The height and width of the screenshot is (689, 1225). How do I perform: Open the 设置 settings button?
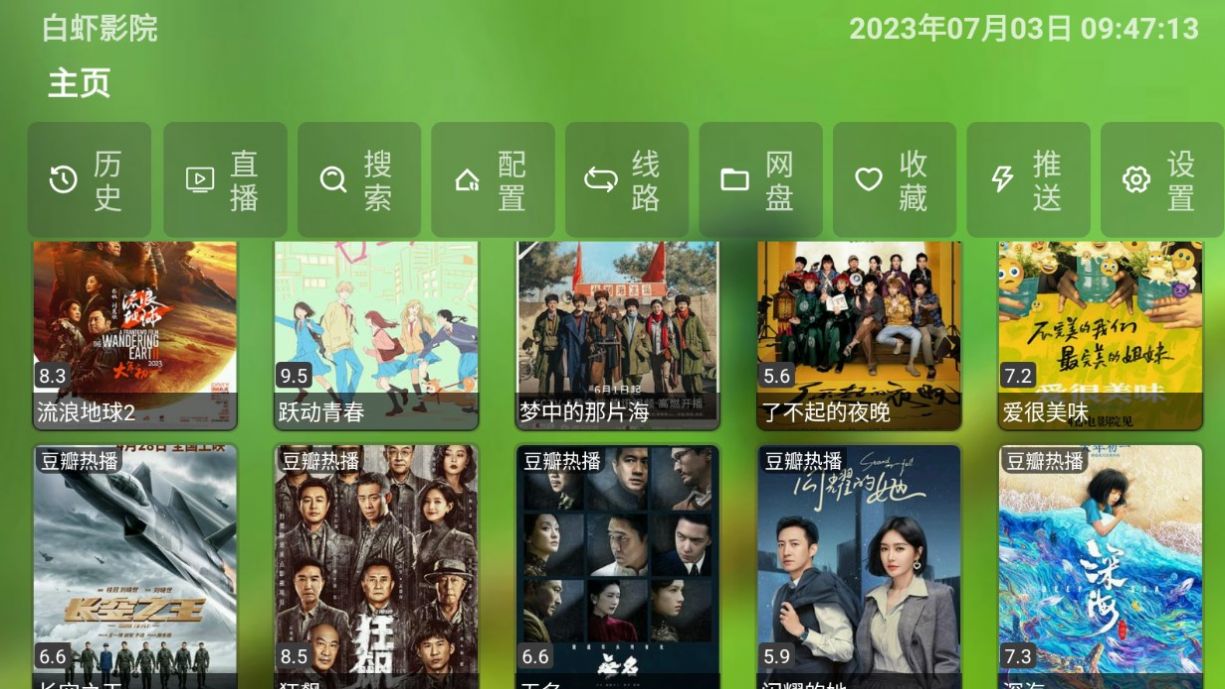pyautogui.click(x=1162, y=180)
